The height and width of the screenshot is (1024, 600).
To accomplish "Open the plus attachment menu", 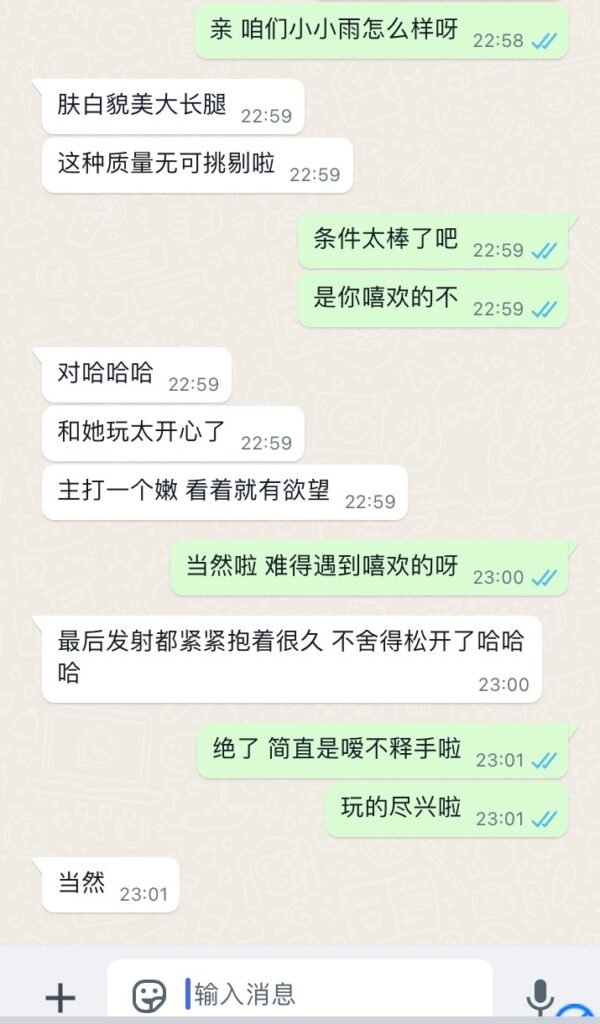I will click(x=61, y=996).
